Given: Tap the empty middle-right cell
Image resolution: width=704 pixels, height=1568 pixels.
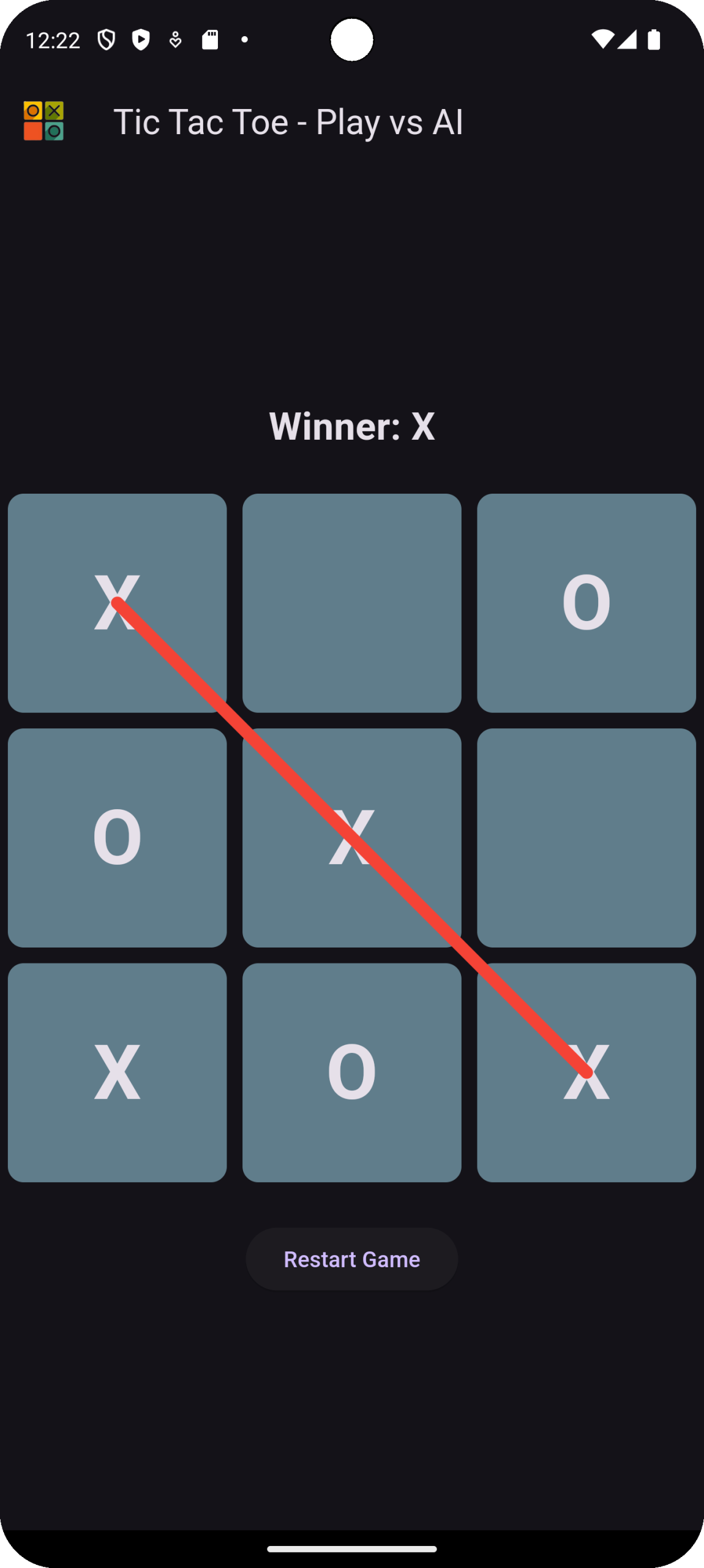Looking at the screenshot, I should coord(586,837).
